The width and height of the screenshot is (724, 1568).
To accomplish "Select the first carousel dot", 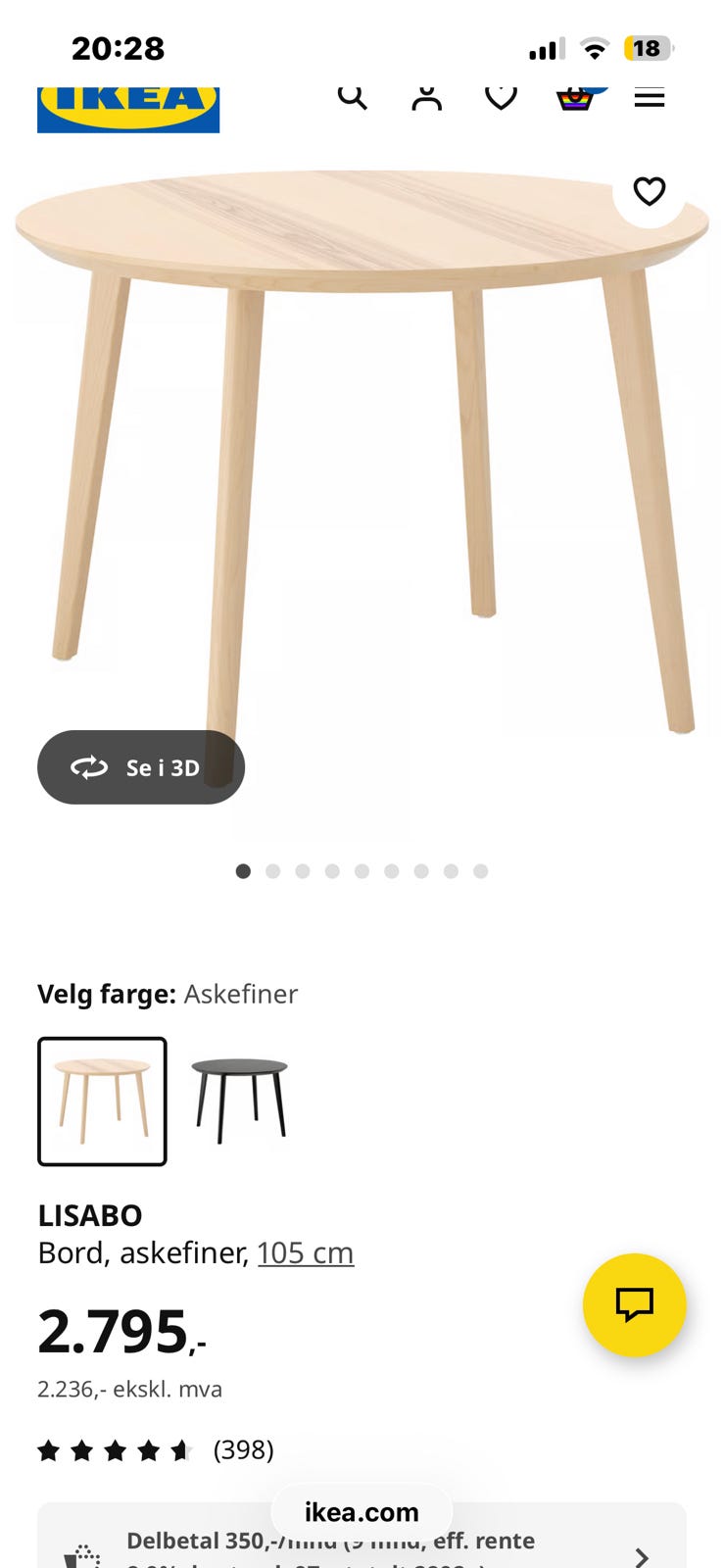I will 244,870.
